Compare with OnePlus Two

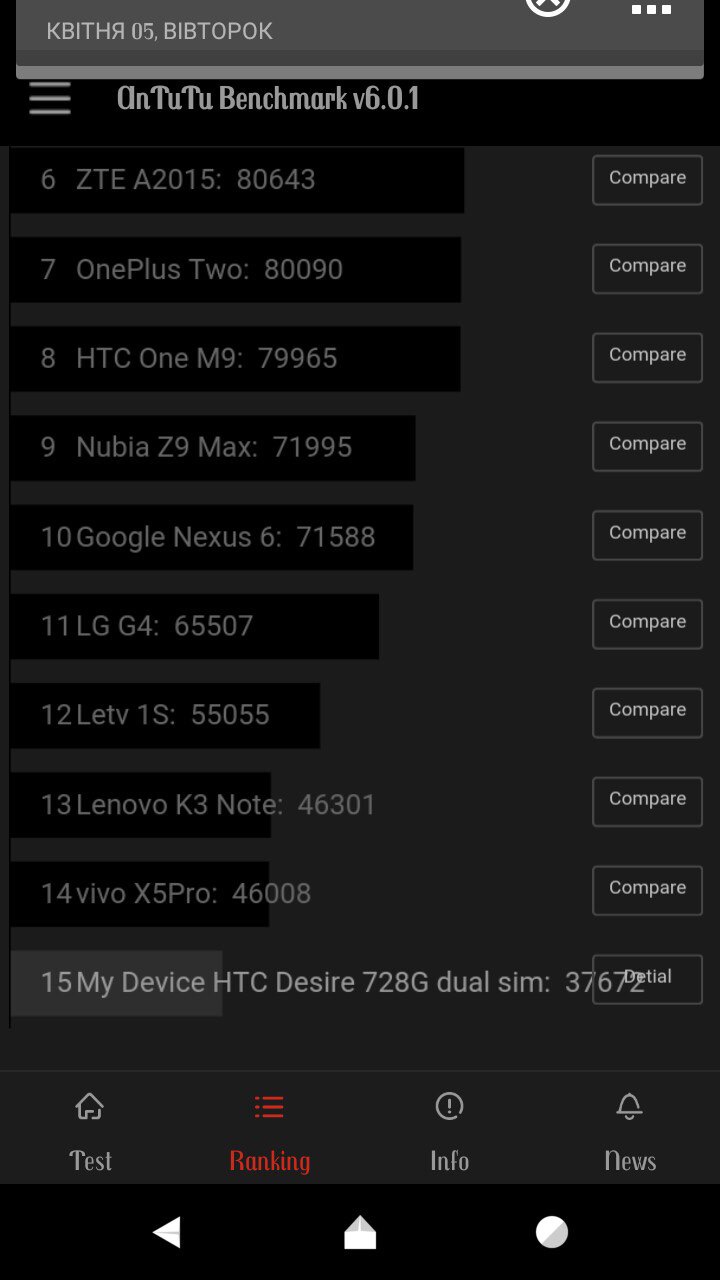(x=647, y=267)
